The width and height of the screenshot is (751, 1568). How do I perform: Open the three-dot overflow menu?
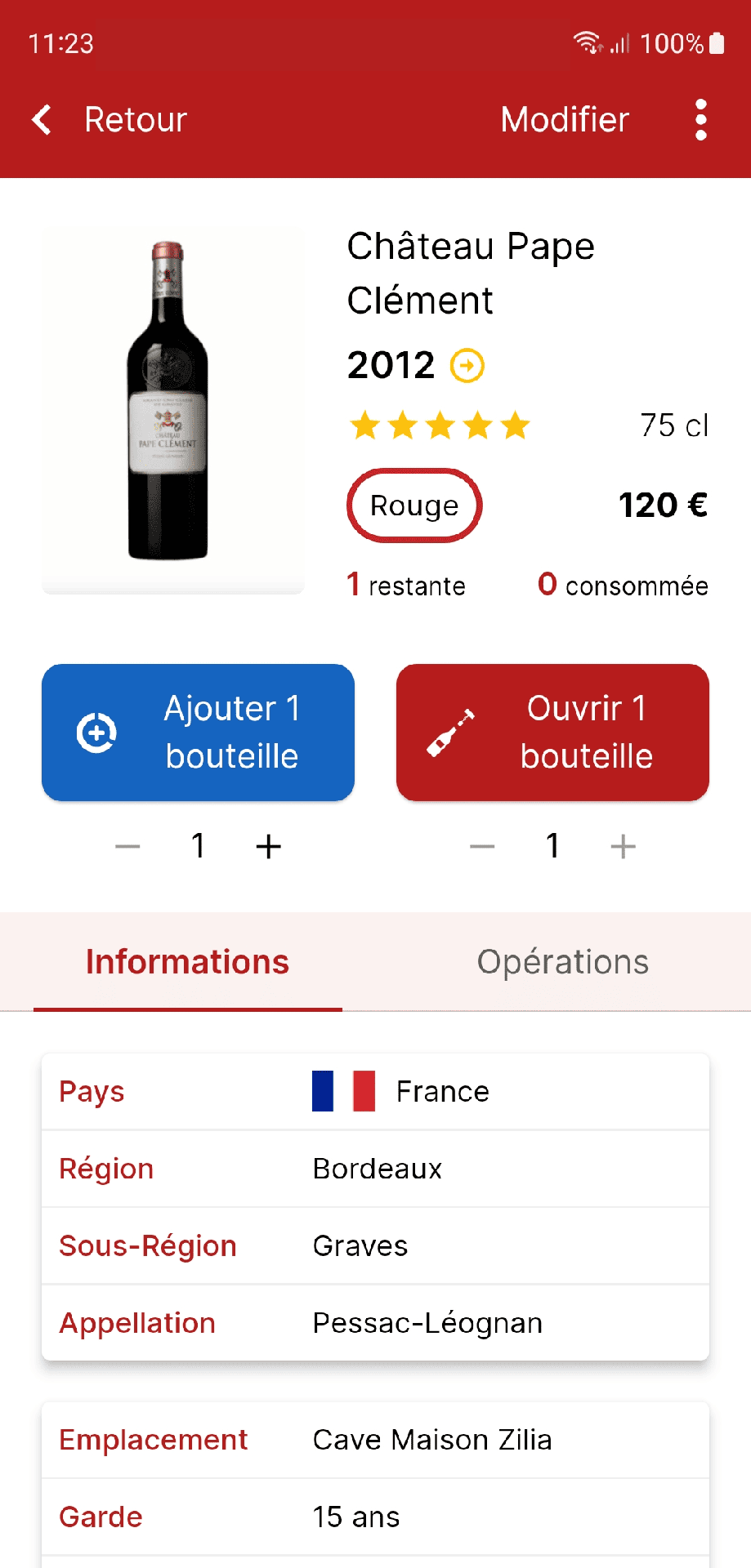coord(700,120)
